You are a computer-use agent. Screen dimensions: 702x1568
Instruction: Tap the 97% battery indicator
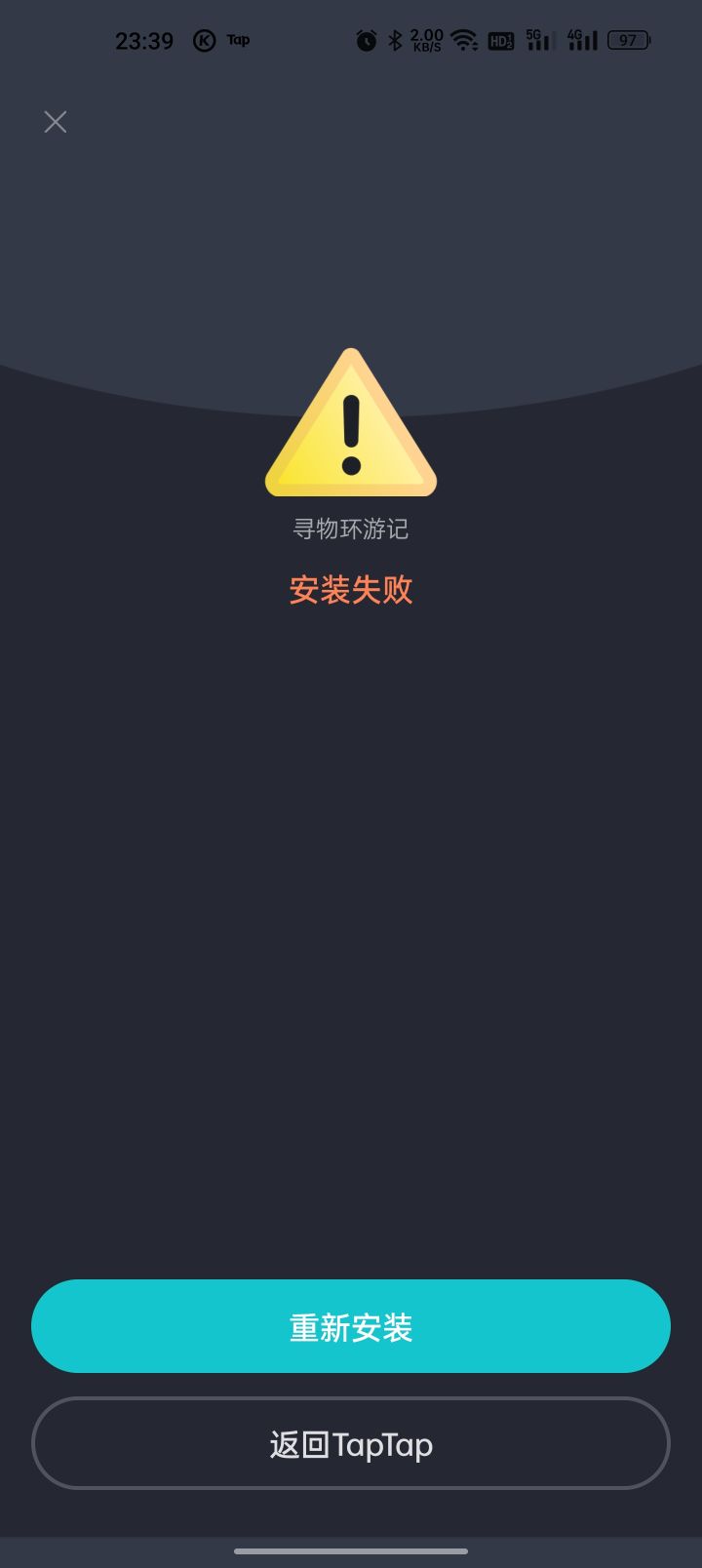click(629, 41)
